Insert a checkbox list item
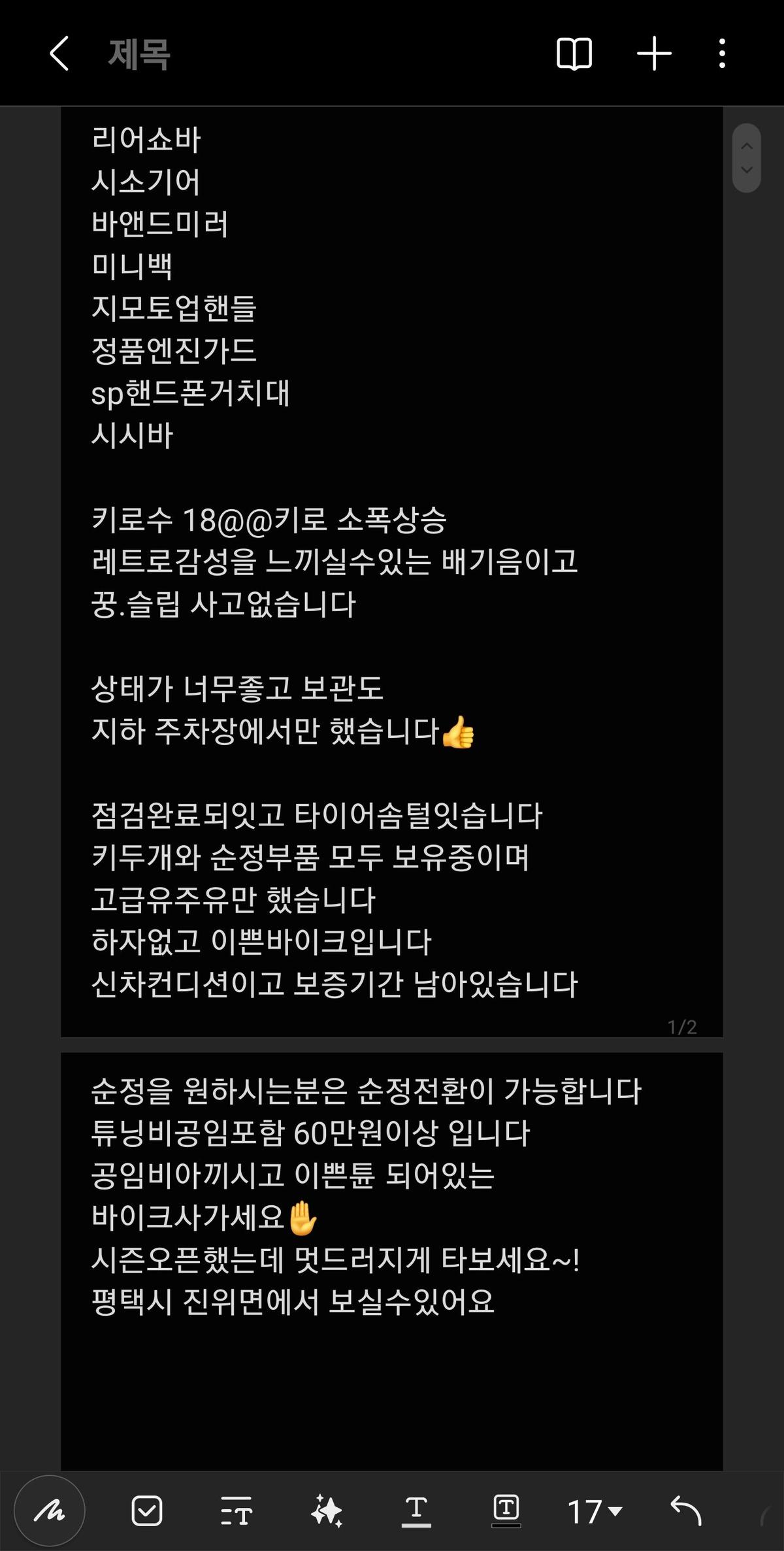This screenshot has height=1551, width=784. point(147,1510)
